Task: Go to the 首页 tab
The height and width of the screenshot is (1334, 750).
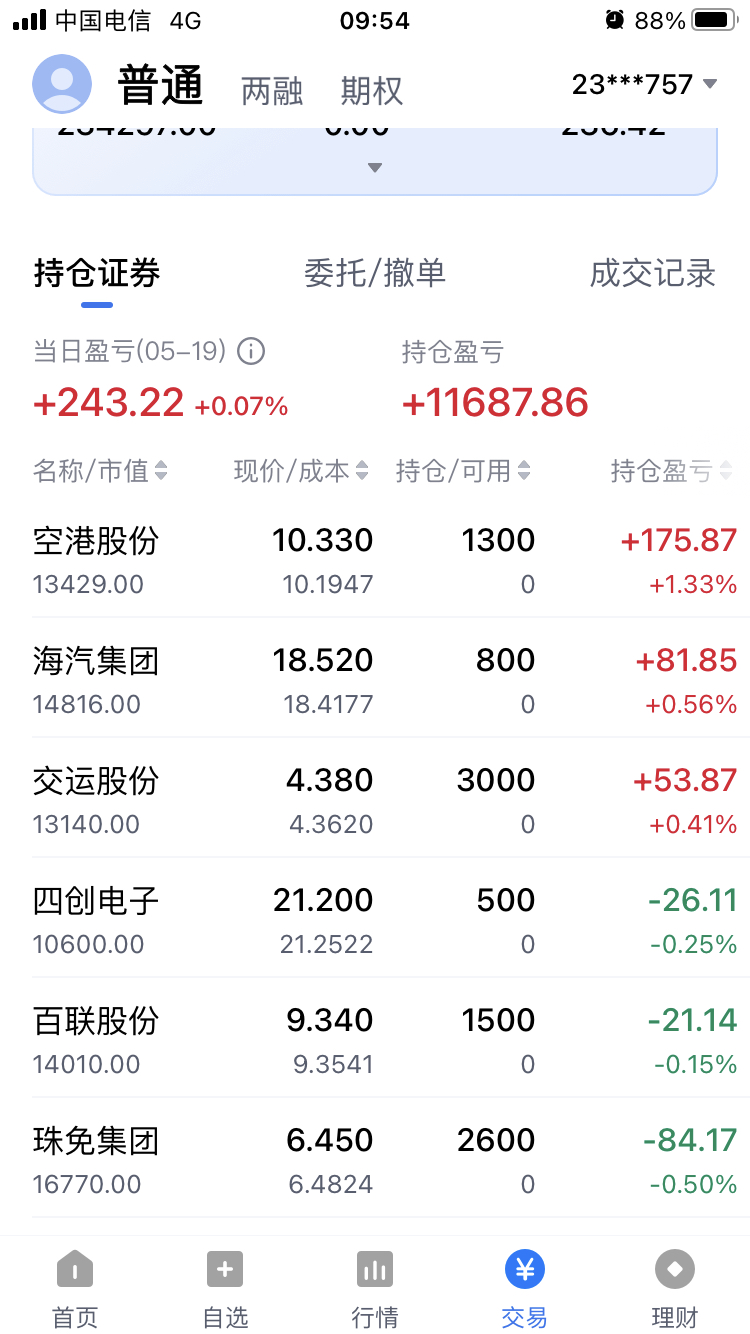Action: [x=75, y=1288]
